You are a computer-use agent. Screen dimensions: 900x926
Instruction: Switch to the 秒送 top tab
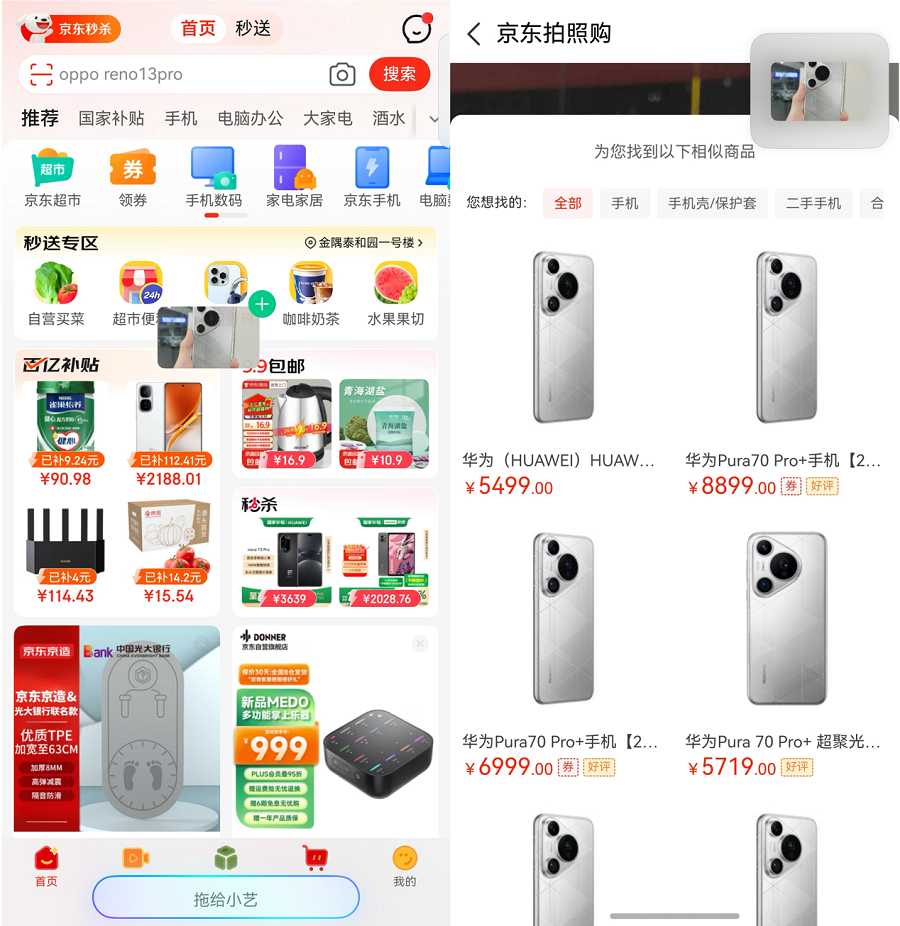tap(253, 28)
